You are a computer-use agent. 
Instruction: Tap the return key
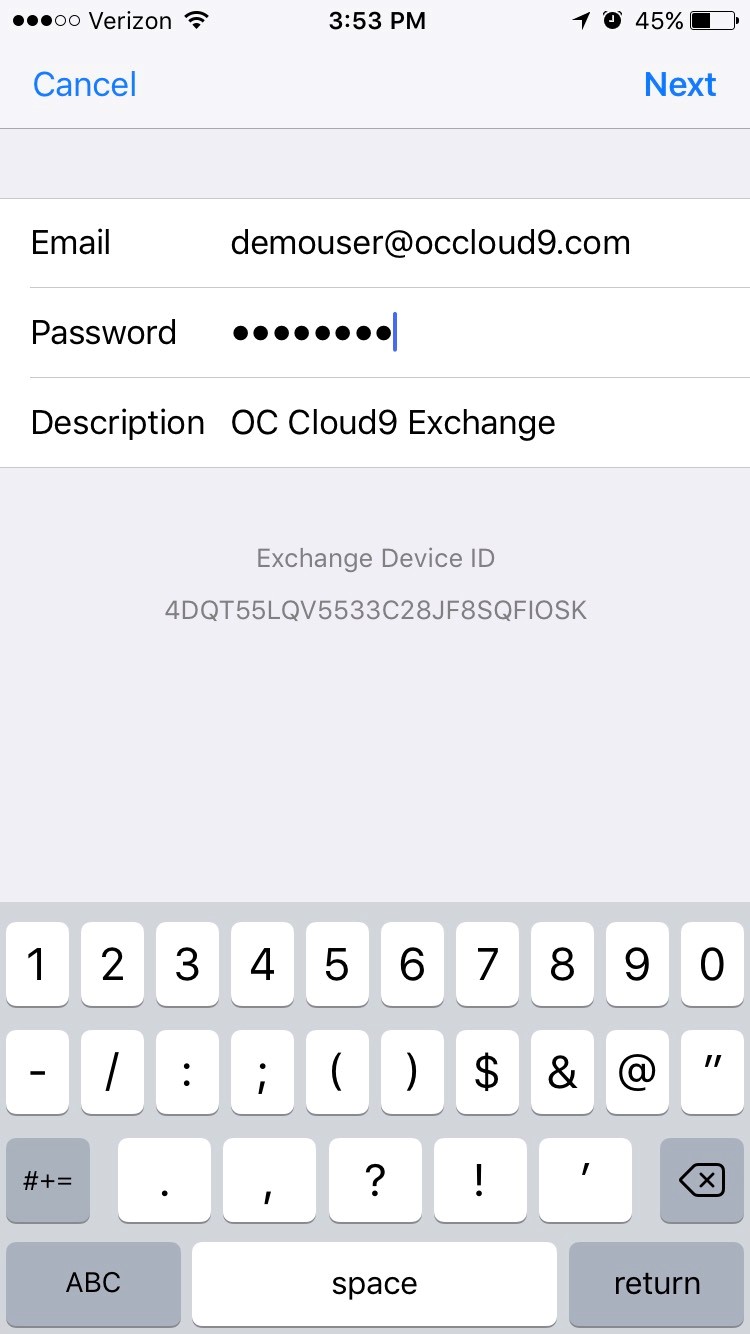click(657, 1284)
